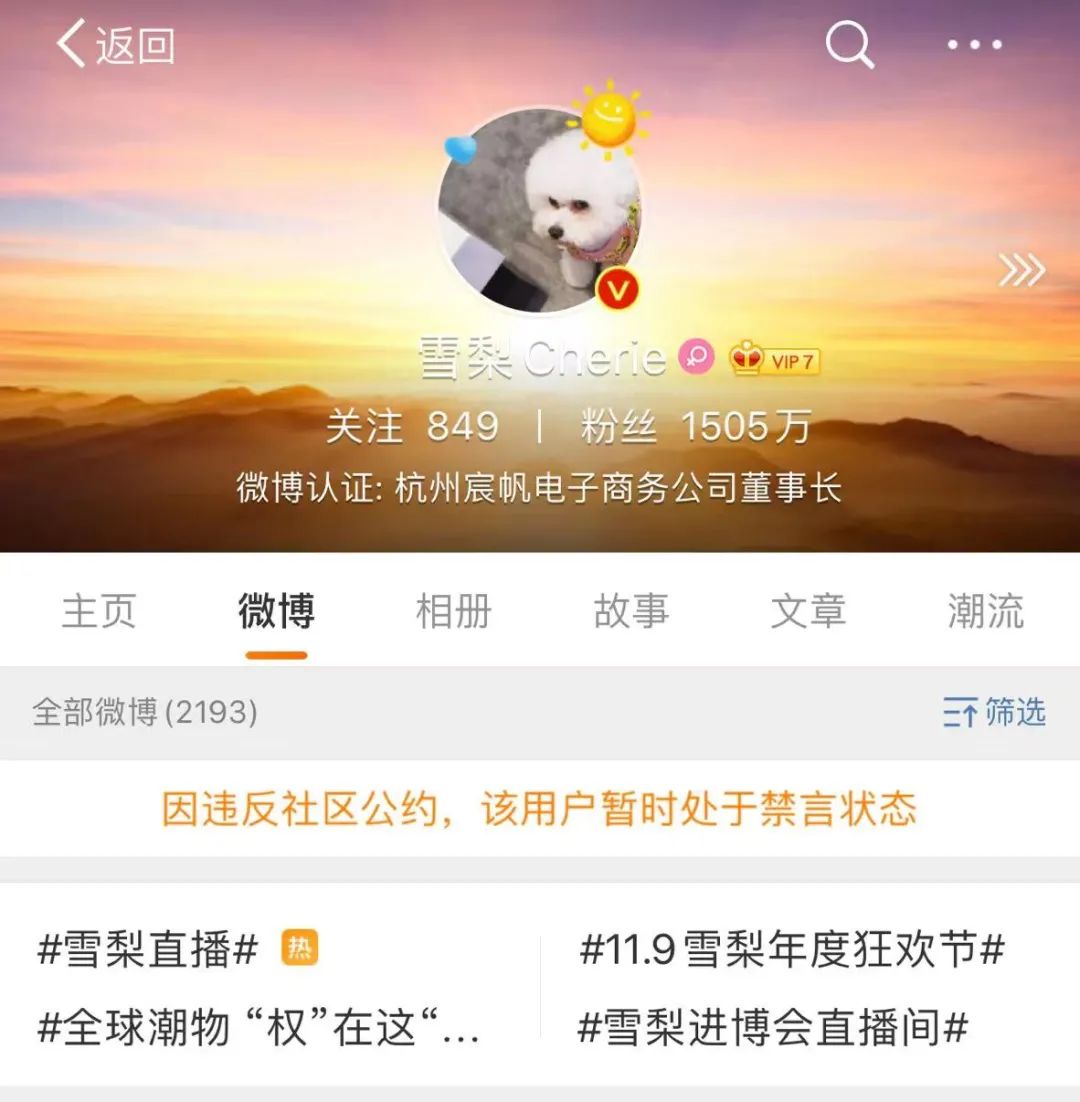Go back using the 返回 button
The image size is (1080, 1102).
coord(115,46)
